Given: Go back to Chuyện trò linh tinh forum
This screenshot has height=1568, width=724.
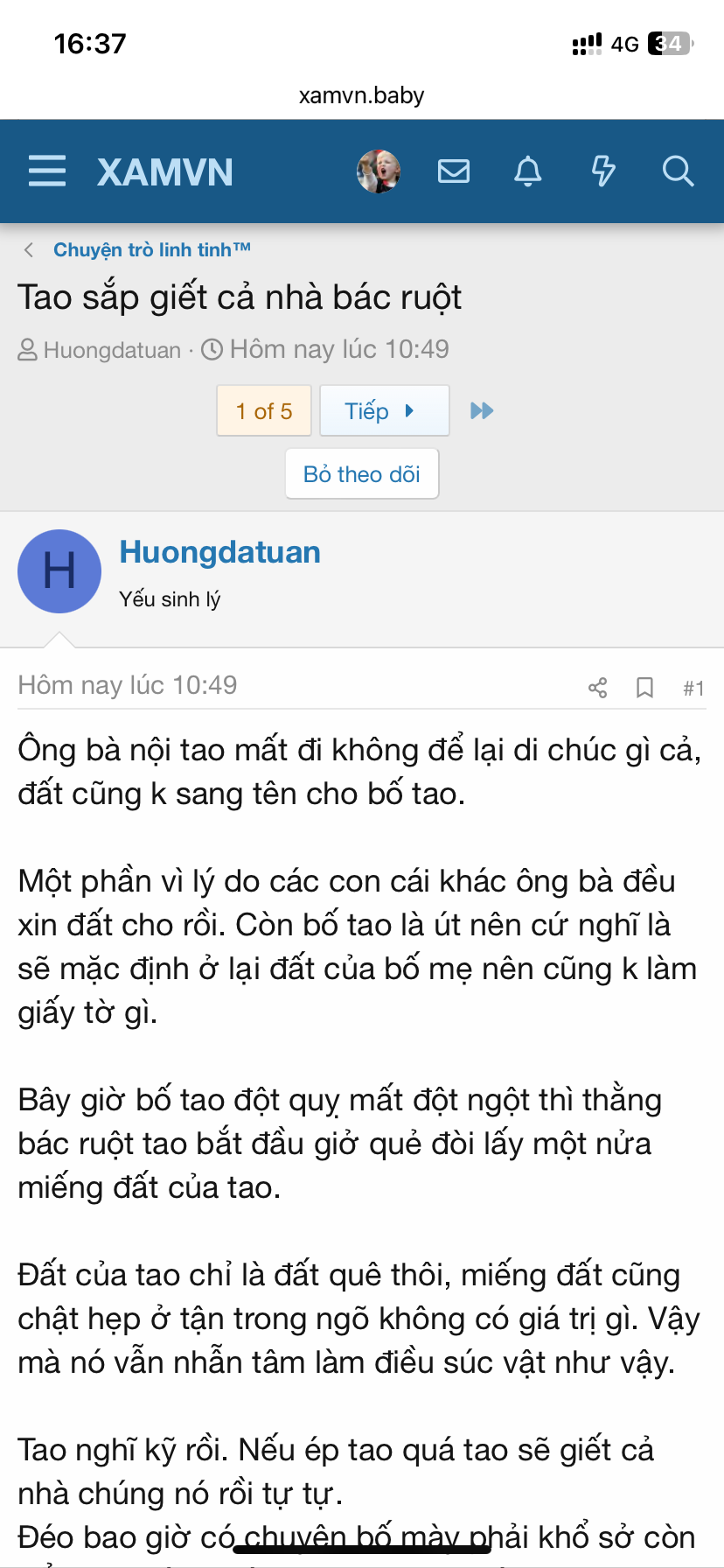Looking at the screenshot, I should pos(151,249).
